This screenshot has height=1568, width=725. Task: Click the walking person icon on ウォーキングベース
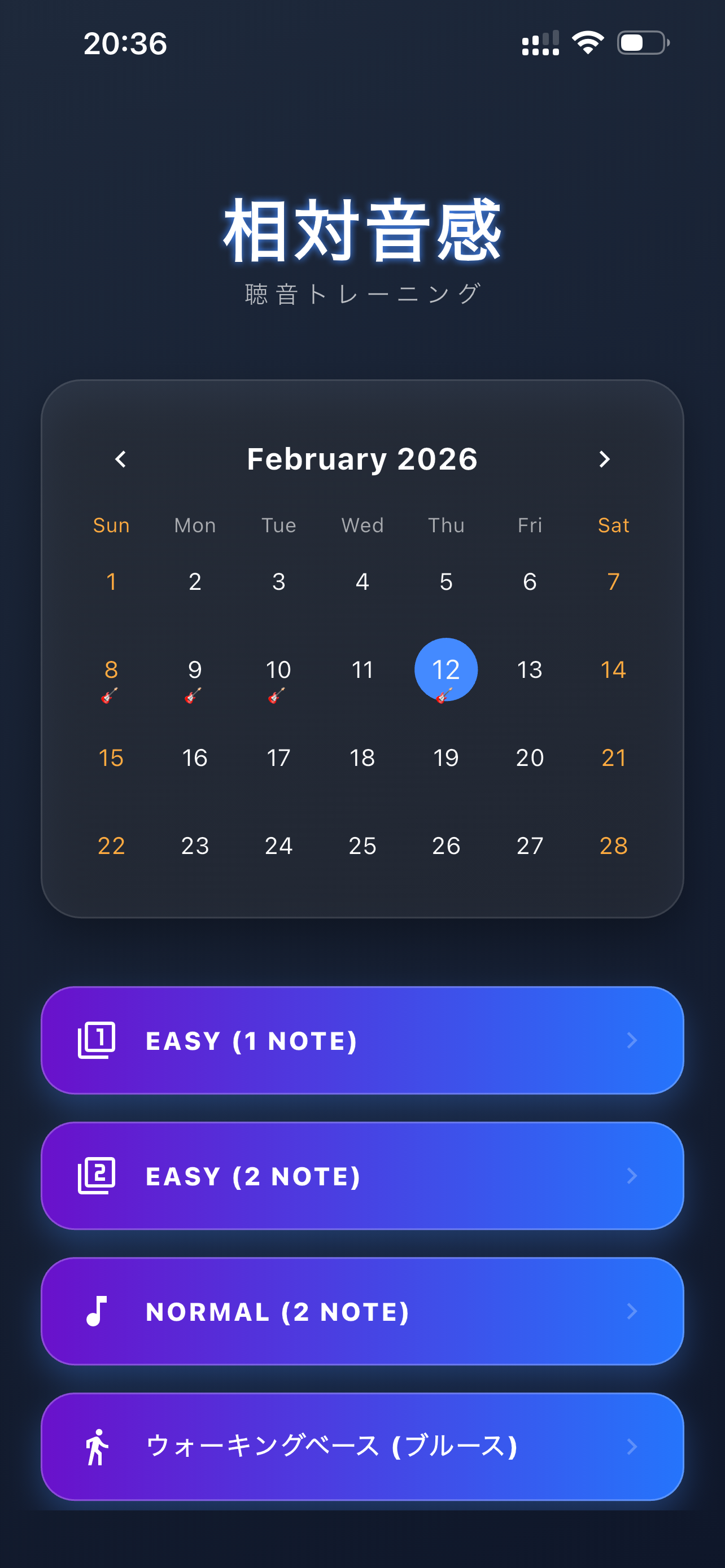point(97,1447)
